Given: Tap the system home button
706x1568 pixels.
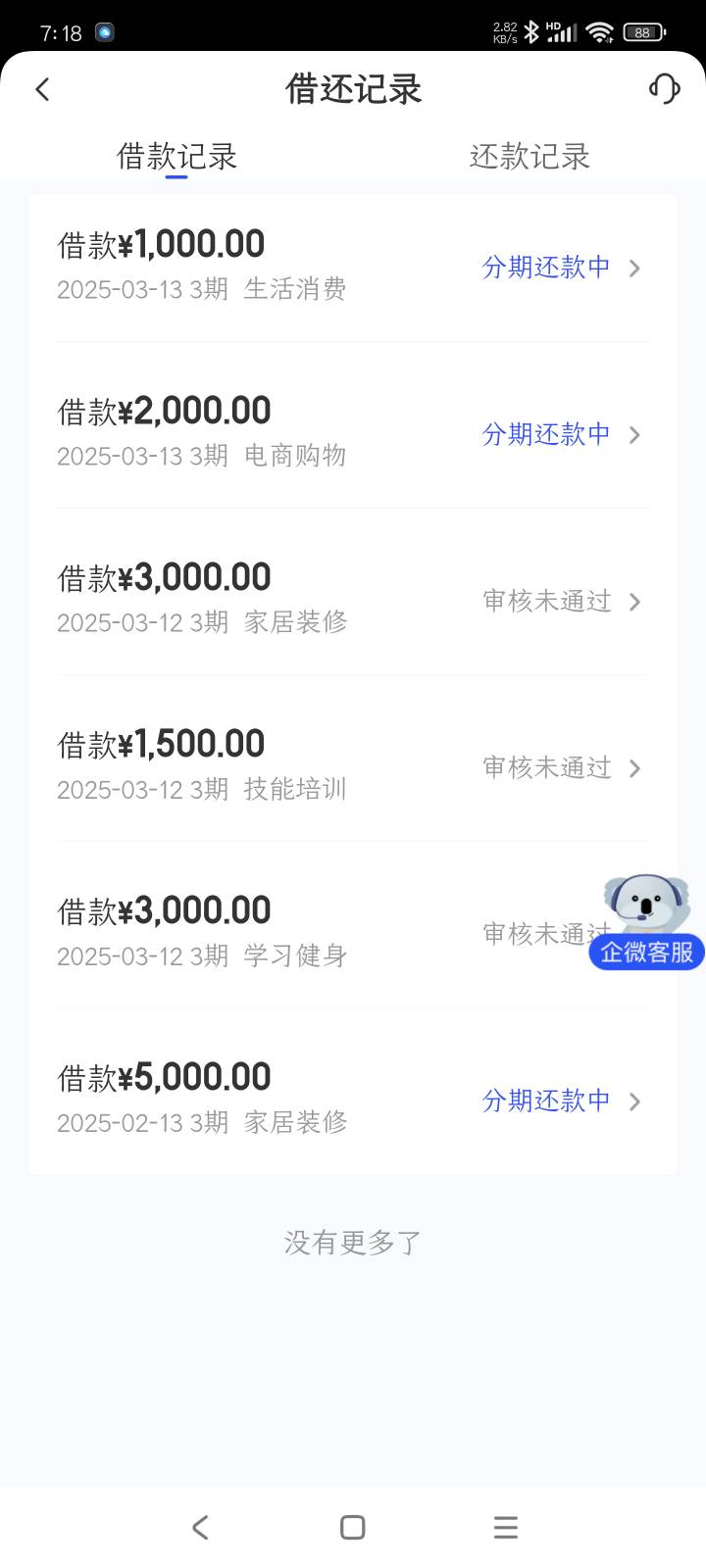Looking at the screenshot, I should [x=352, y=1527].
